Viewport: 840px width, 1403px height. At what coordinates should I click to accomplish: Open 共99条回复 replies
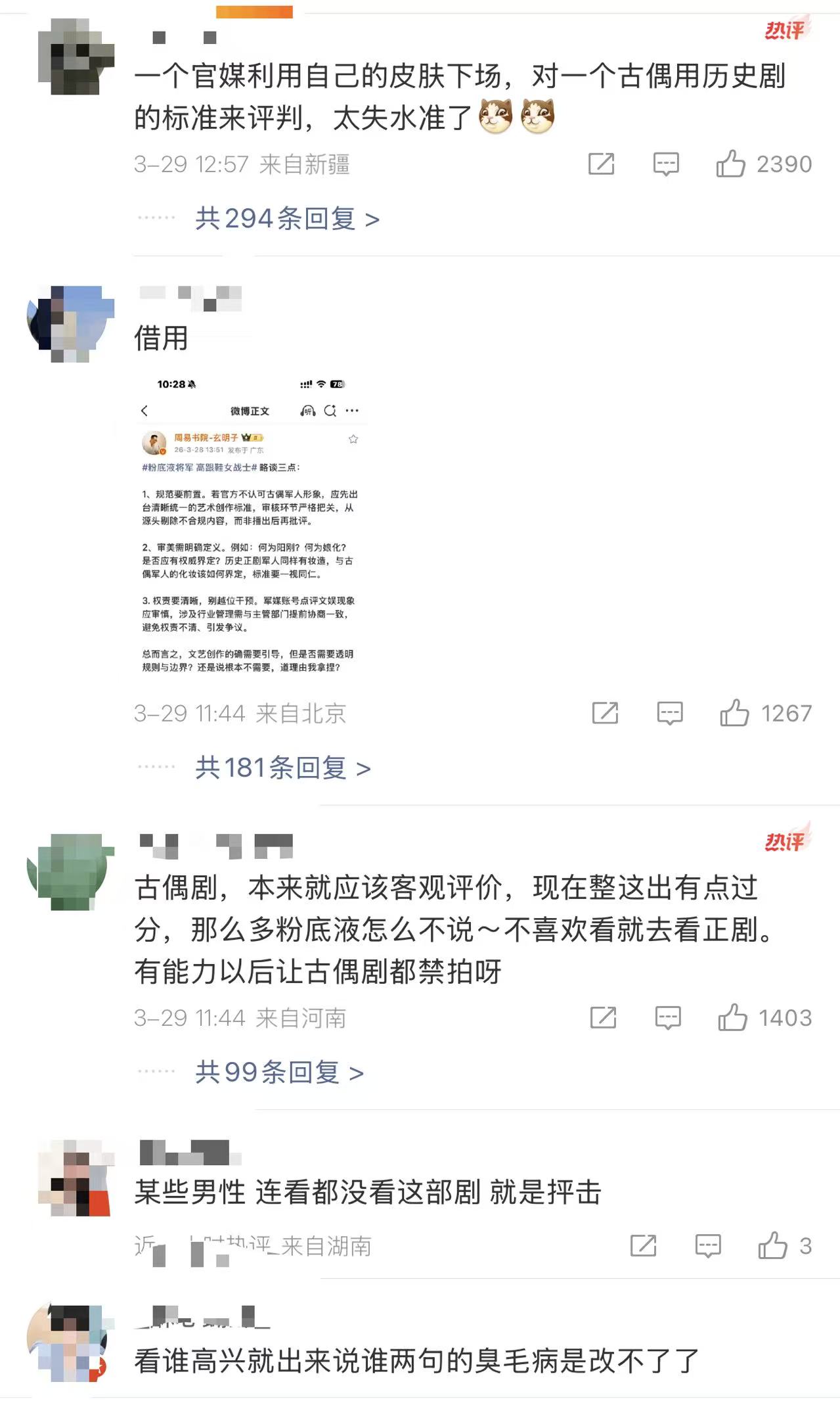click(x=279, y=1072)
